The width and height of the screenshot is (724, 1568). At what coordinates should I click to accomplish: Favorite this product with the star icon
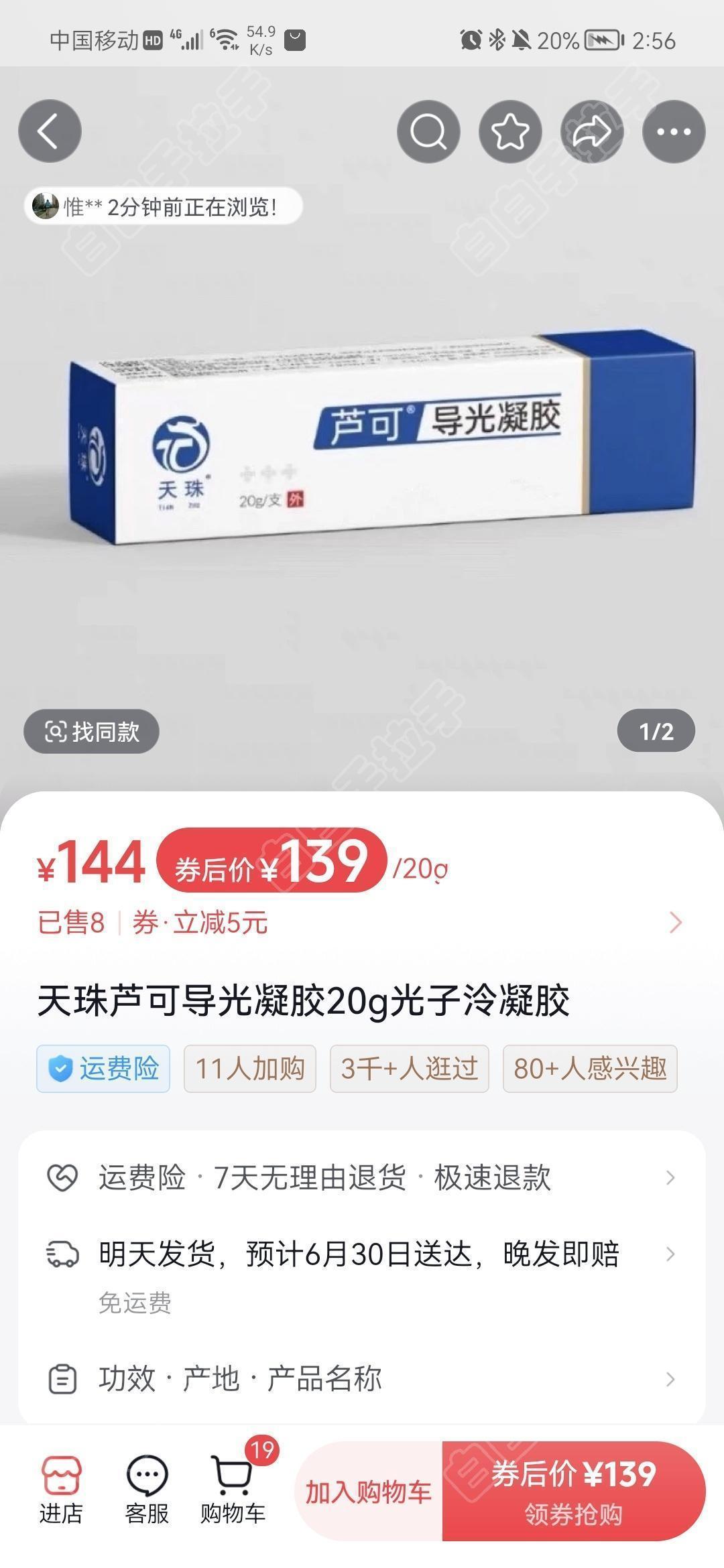pyautogui.click(x=510, y=131)
